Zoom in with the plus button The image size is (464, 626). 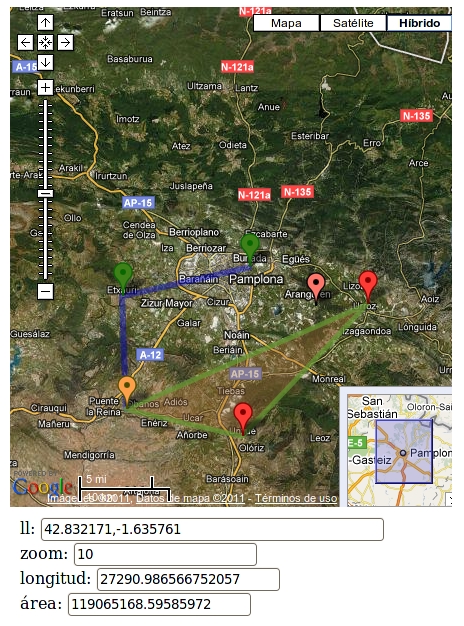click(x=45, y=87)
